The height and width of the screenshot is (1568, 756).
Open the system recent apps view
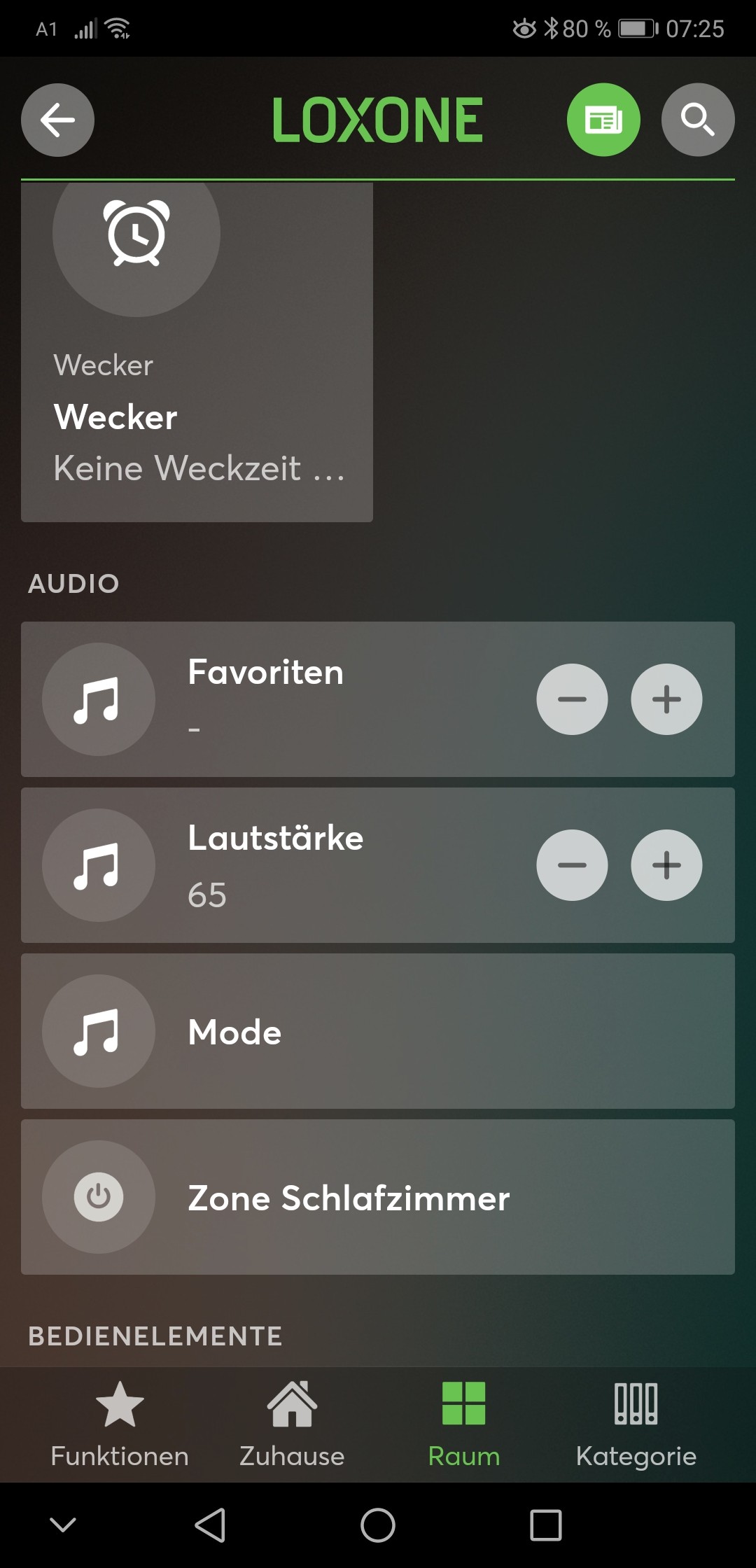click(x=546, y=1525)
